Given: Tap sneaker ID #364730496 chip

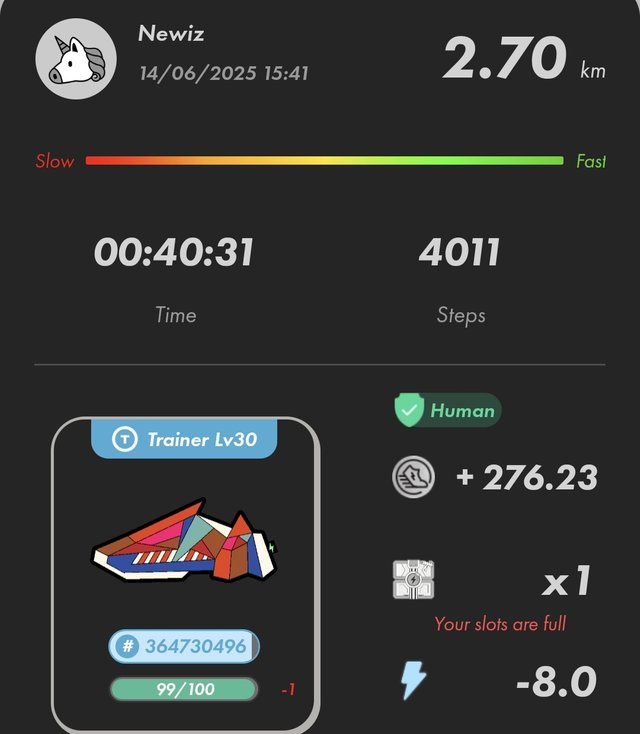Looking at the screenshot, I should [184, 646].
